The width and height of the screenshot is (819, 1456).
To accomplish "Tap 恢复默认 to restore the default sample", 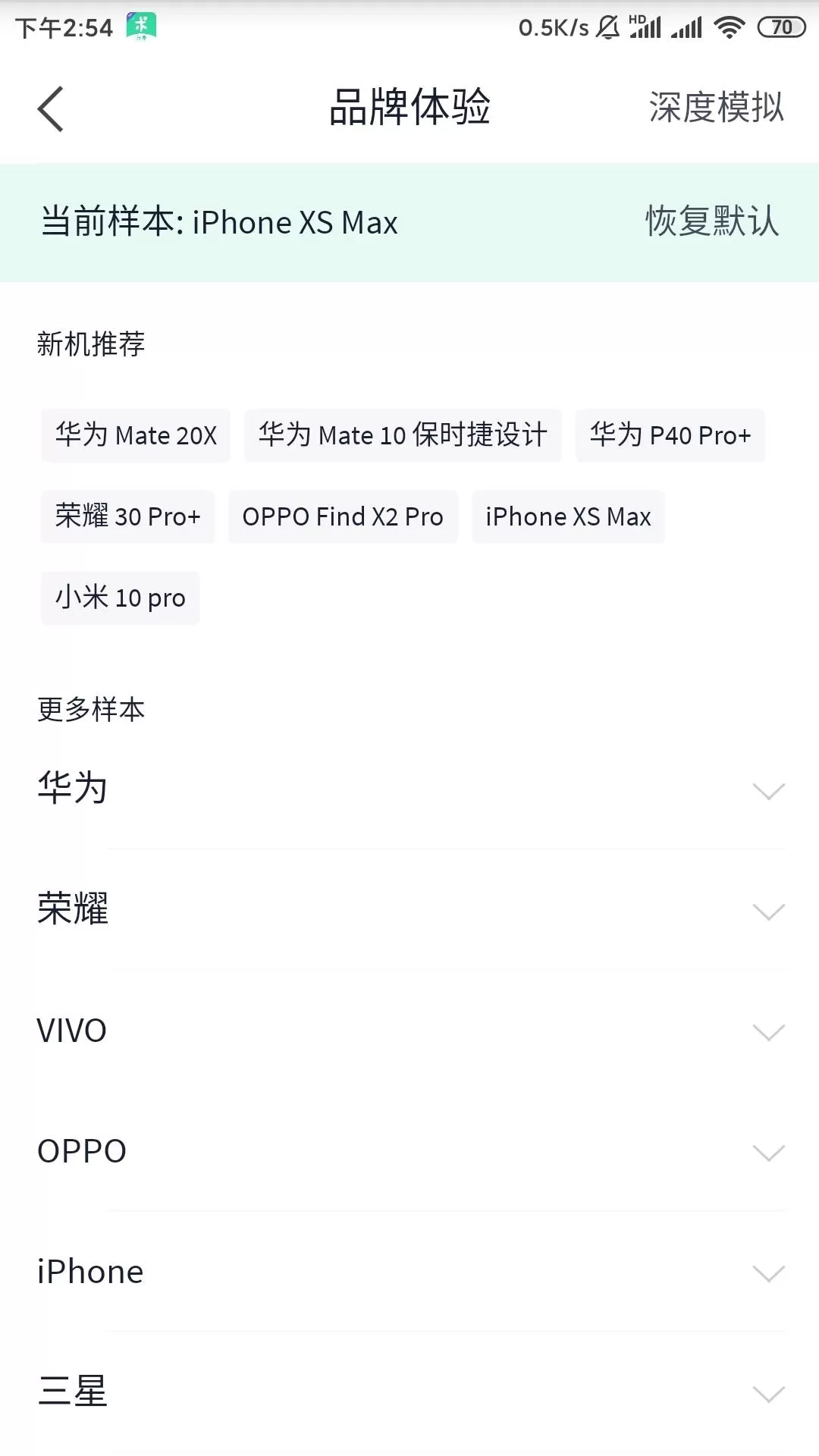I will click(711, 221).
